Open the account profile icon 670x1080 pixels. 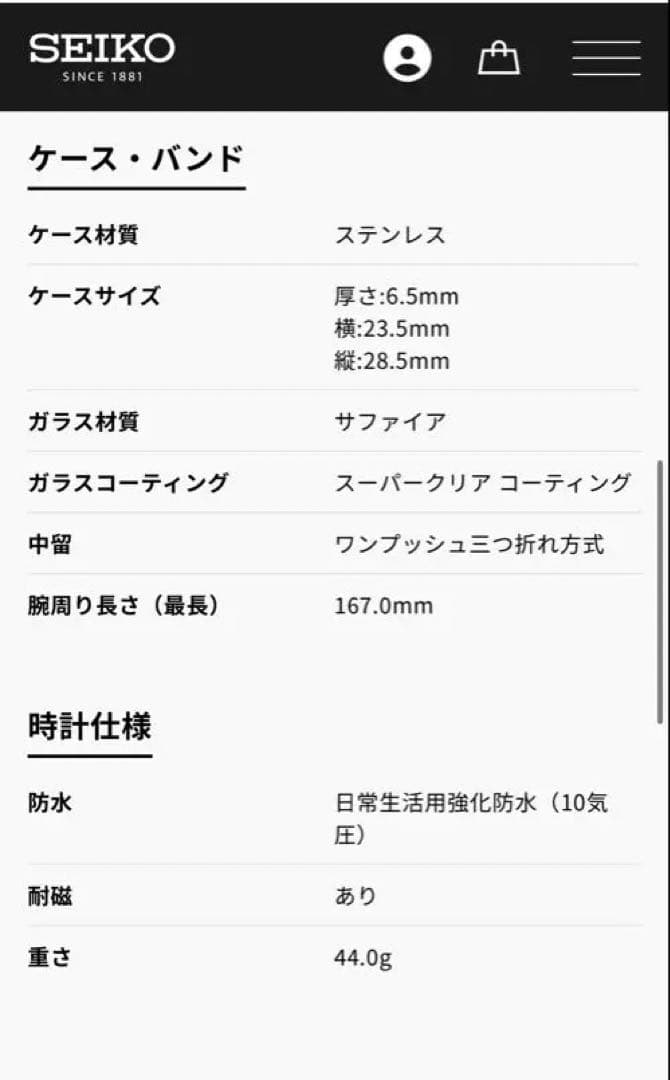click(x=407, y=58)
